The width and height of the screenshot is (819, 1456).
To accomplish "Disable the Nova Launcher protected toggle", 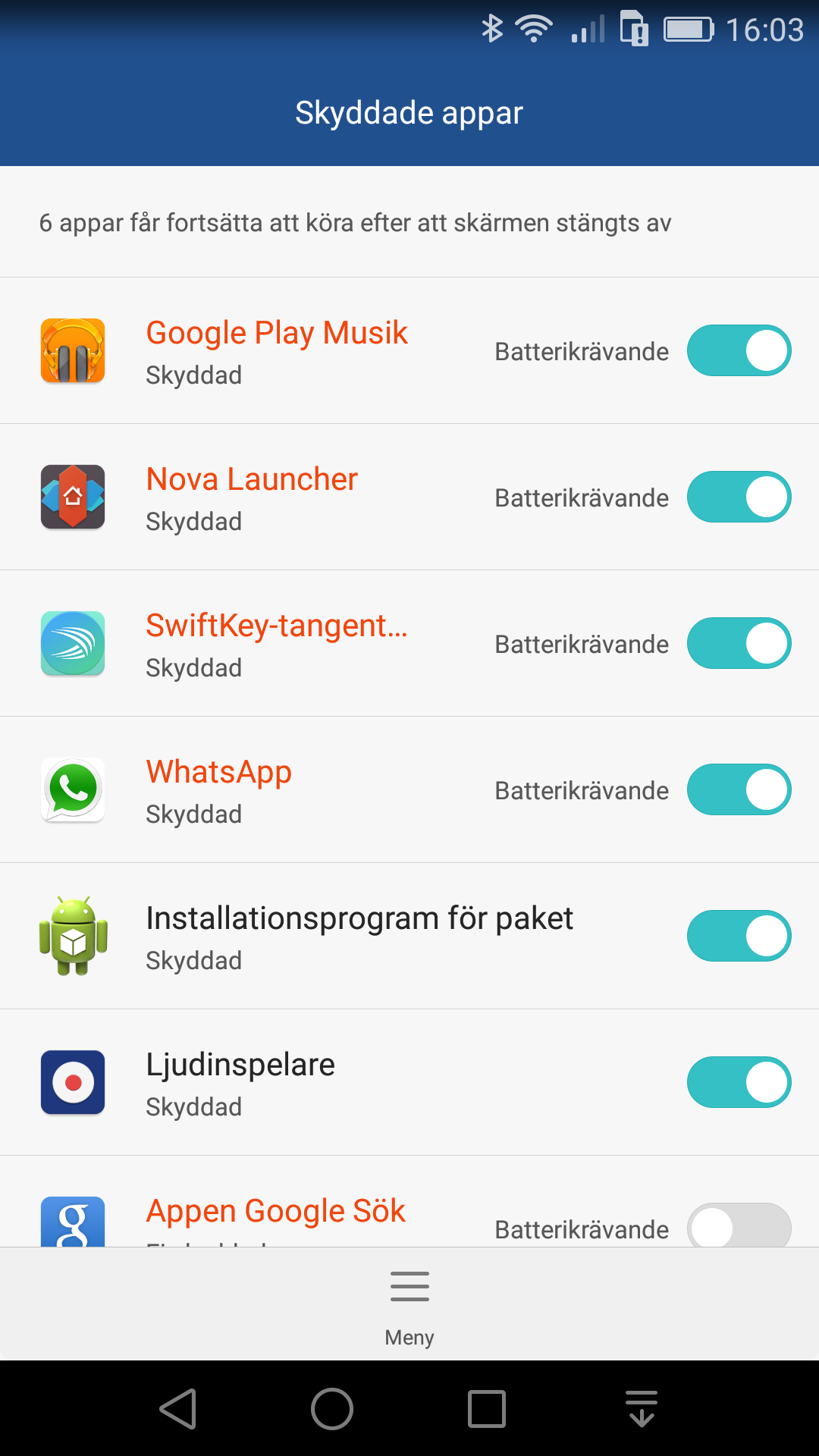I will [x=739, y=497].
